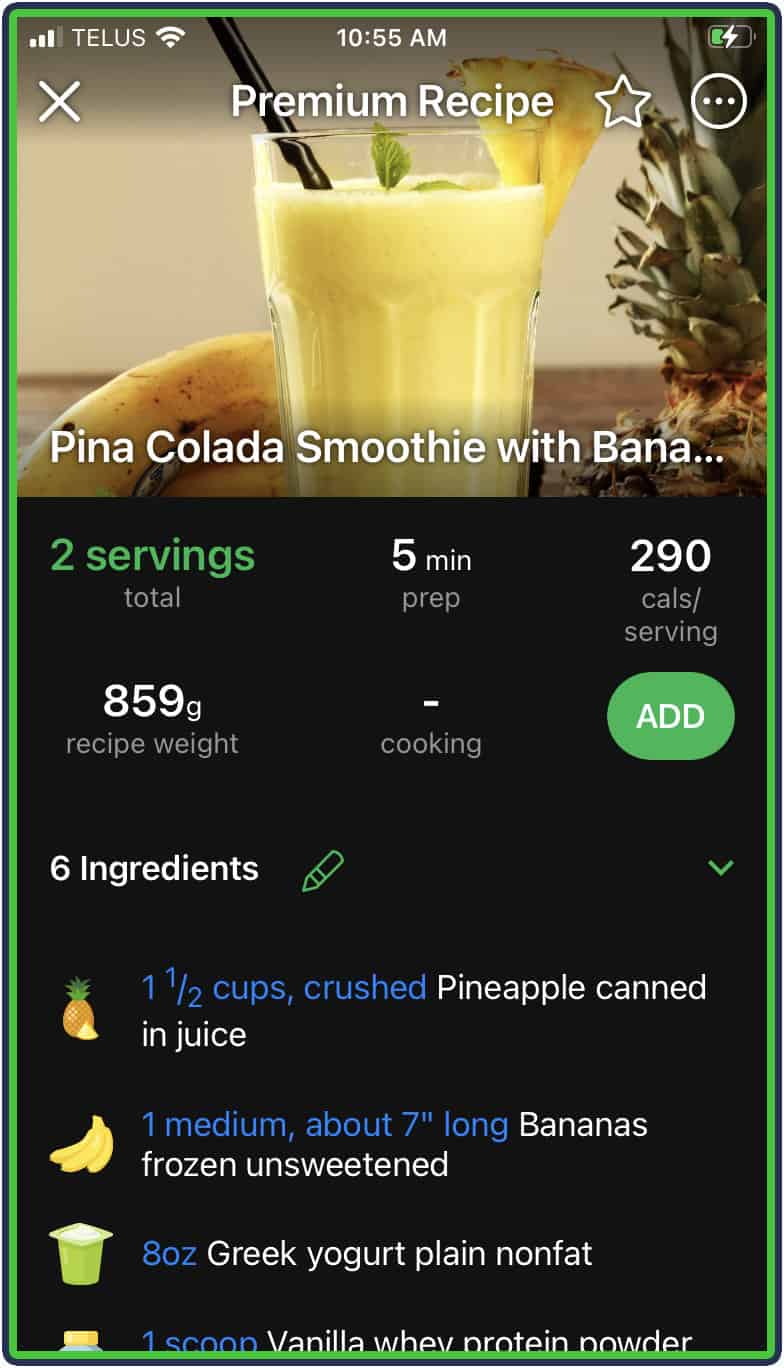
Task: Open the more options ellipsis menu
Action: 718,100
